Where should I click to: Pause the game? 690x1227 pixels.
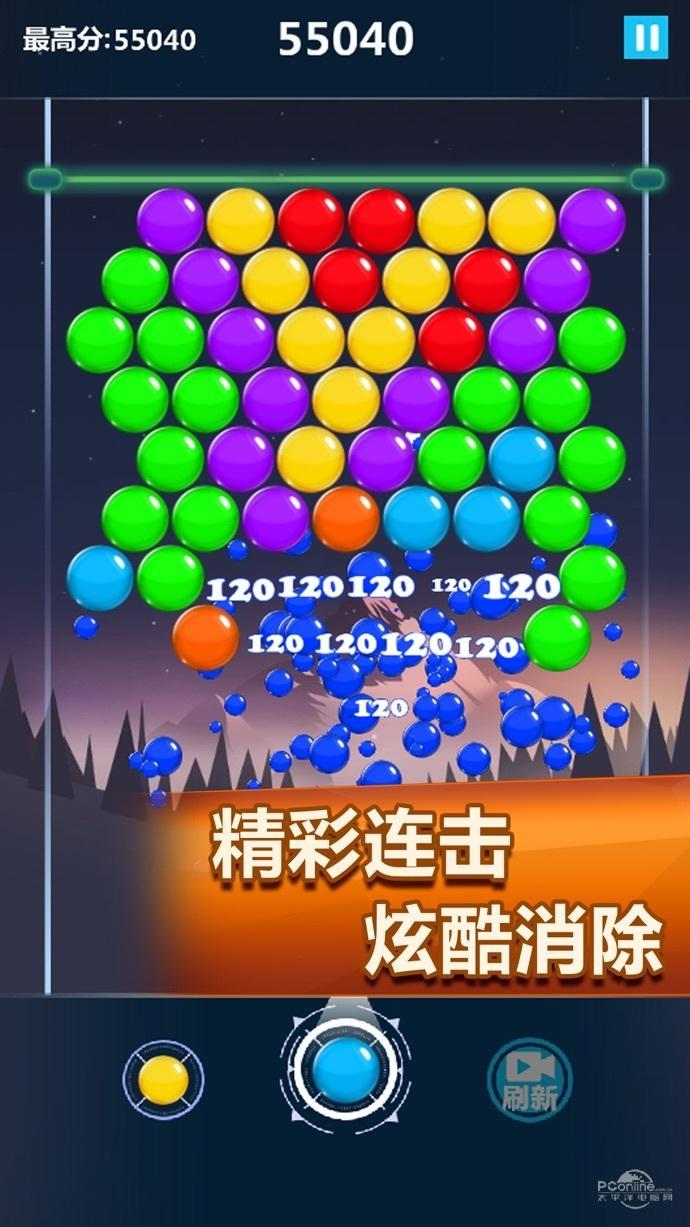tap(645, 38)
